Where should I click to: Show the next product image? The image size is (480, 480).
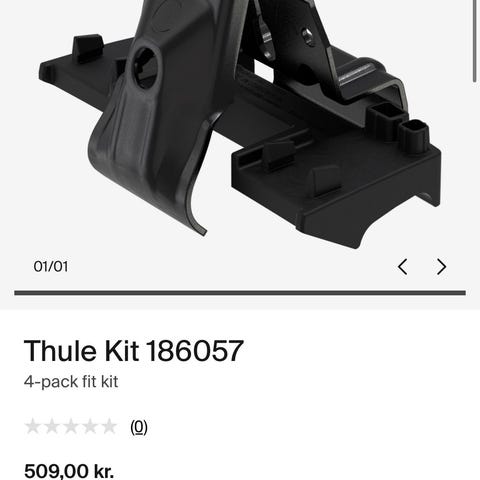coord(442,267)
